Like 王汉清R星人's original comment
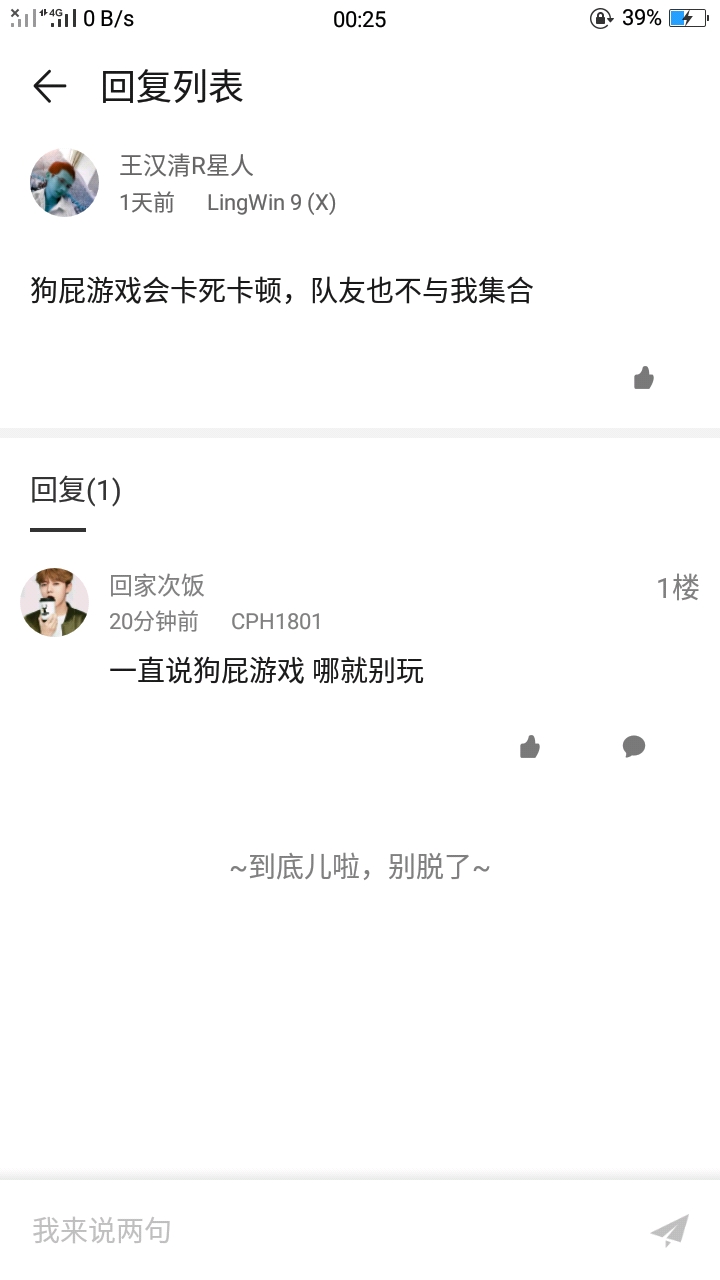This screenshot has width=720, height=1280. tap(644, 378)
